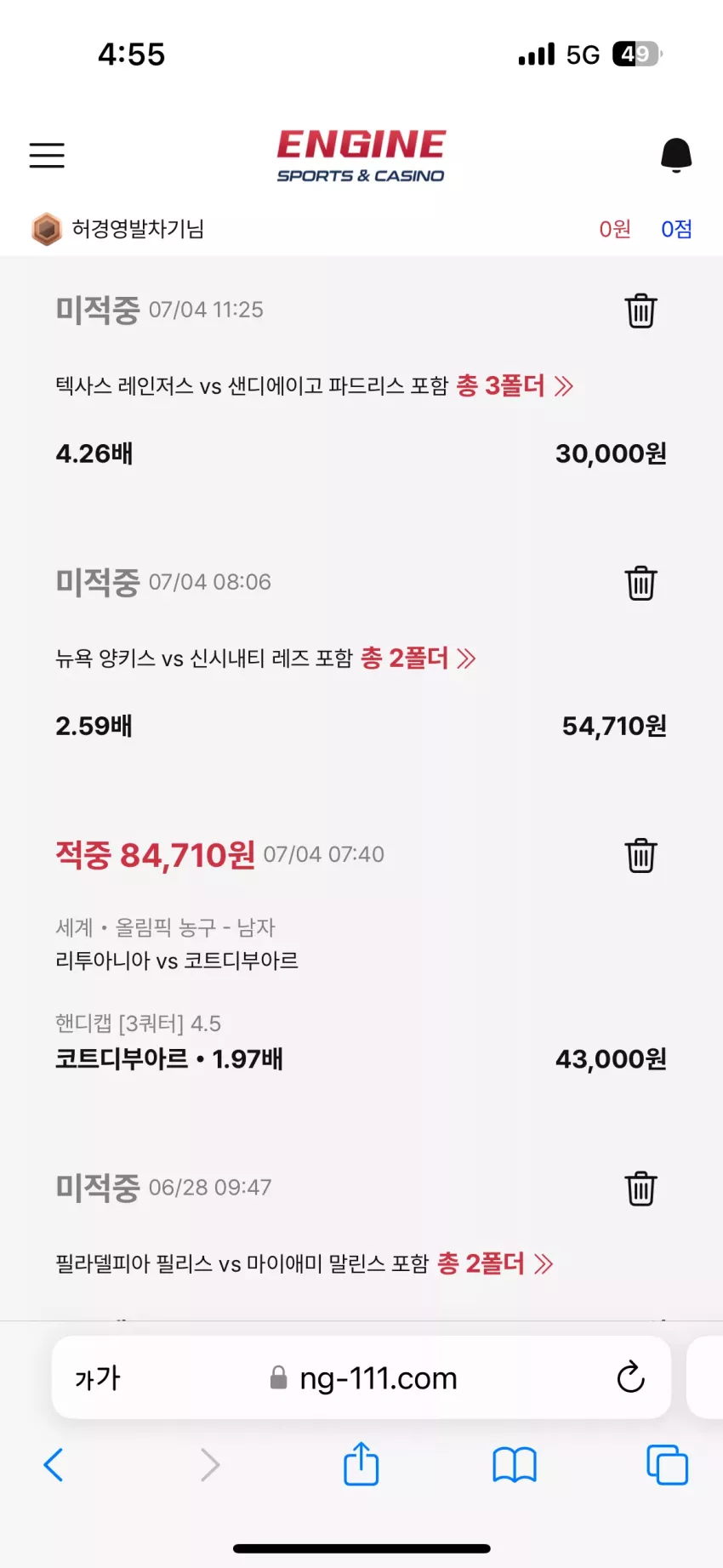The height and width of the screenshot is (1568, 723).
Task: Expand the 필라델피아 필리스 총 2폴더 details
Action: pyautogui.click(x=495, y=1264)
